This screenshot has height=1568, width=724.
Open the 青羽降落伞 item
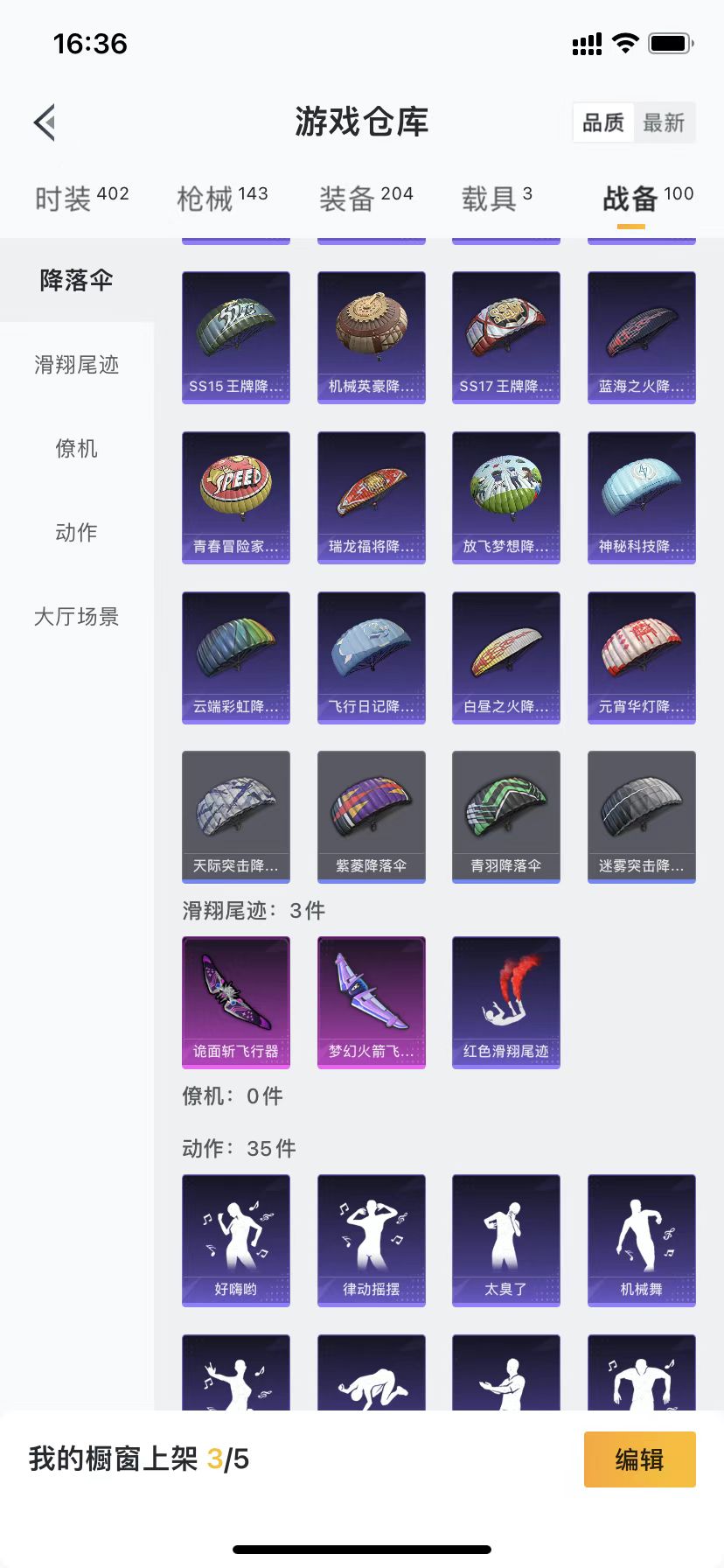(506, 816)
